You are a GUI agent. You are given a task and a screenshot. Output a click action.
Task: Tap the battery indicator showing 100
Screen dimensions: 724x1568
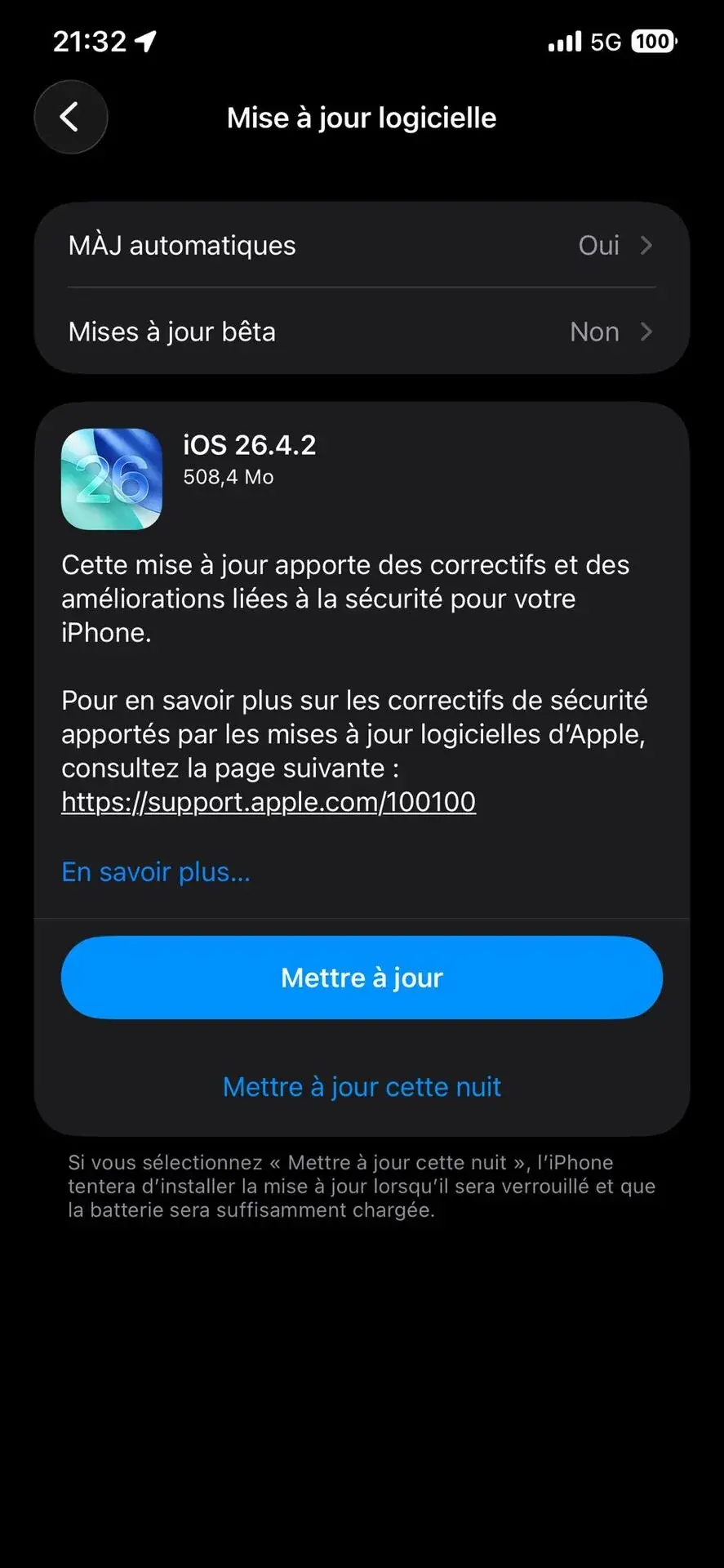click(x=653, y=41)
